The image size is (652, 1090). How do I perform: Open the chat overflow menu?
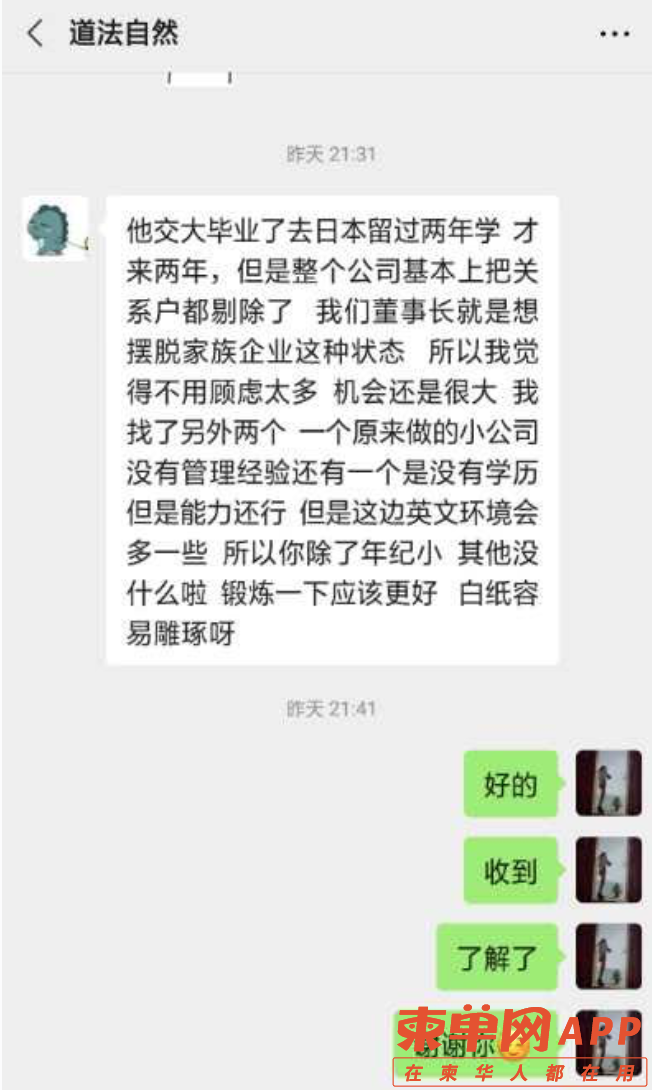[614, 34]
